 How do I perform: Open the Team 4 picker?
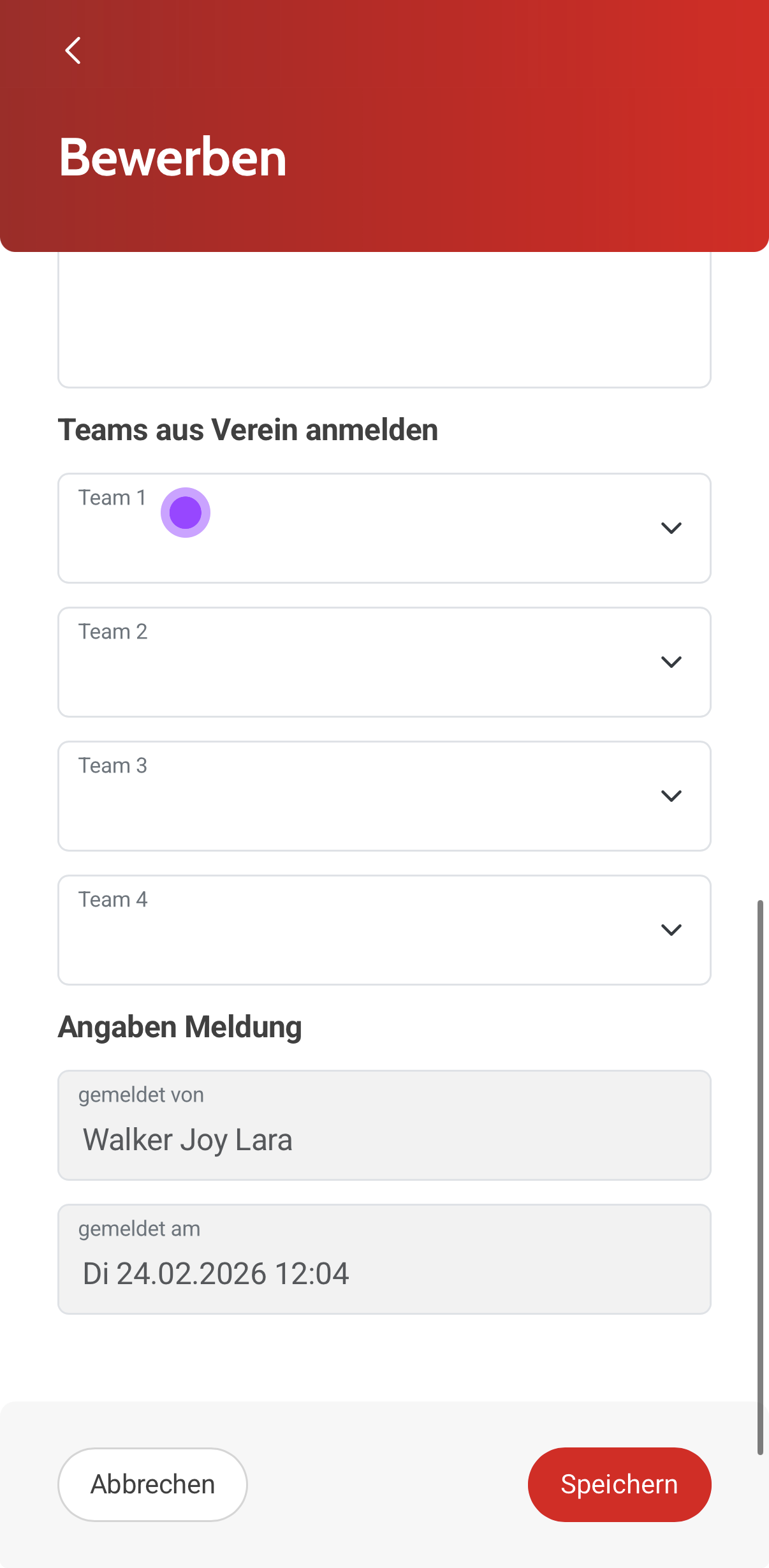pos(384,930)
